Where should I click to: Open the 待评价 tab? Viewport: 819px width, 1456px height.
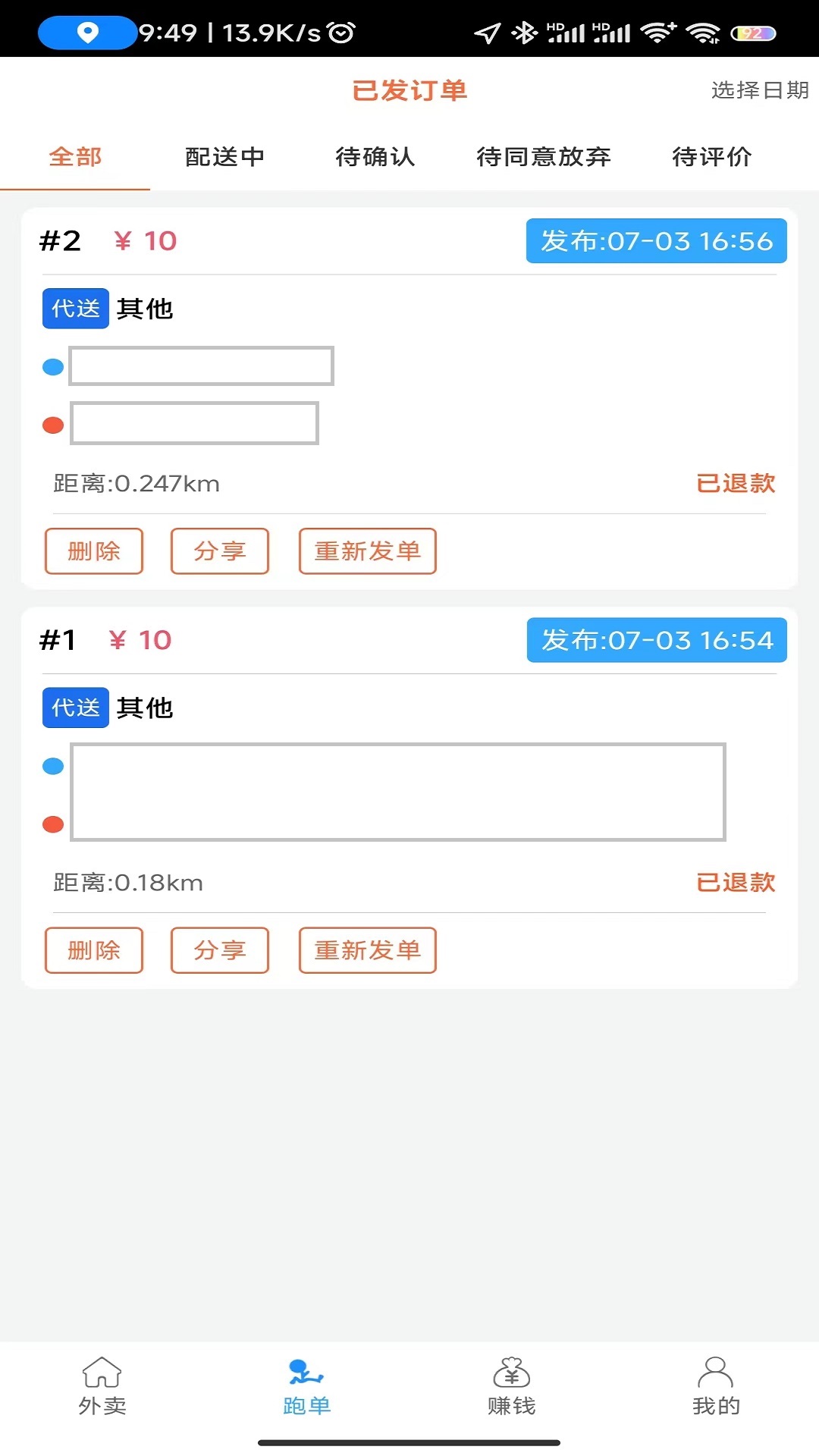click(711, 158)
